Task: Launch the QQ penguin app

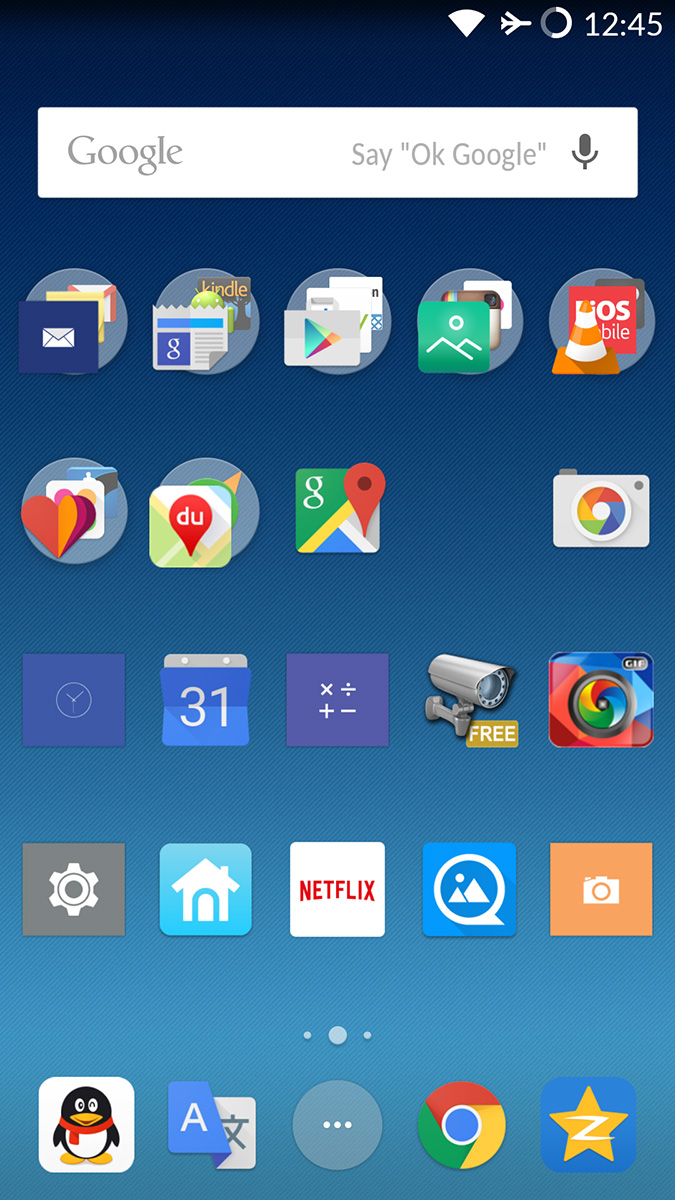Action: [x=86, y=1124]
